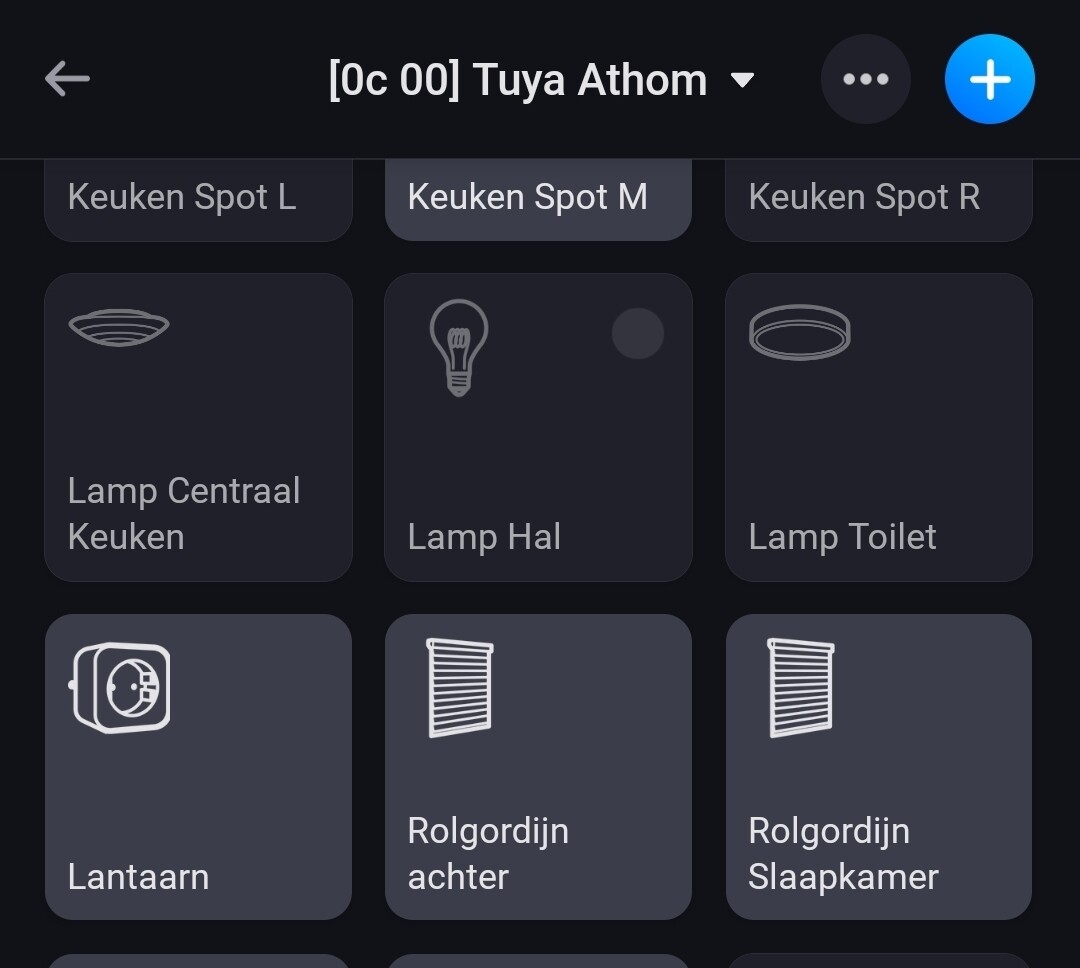Open the Rolgordijn achter blind tile
Screen dimensions: 1080x968
point(538,767)
